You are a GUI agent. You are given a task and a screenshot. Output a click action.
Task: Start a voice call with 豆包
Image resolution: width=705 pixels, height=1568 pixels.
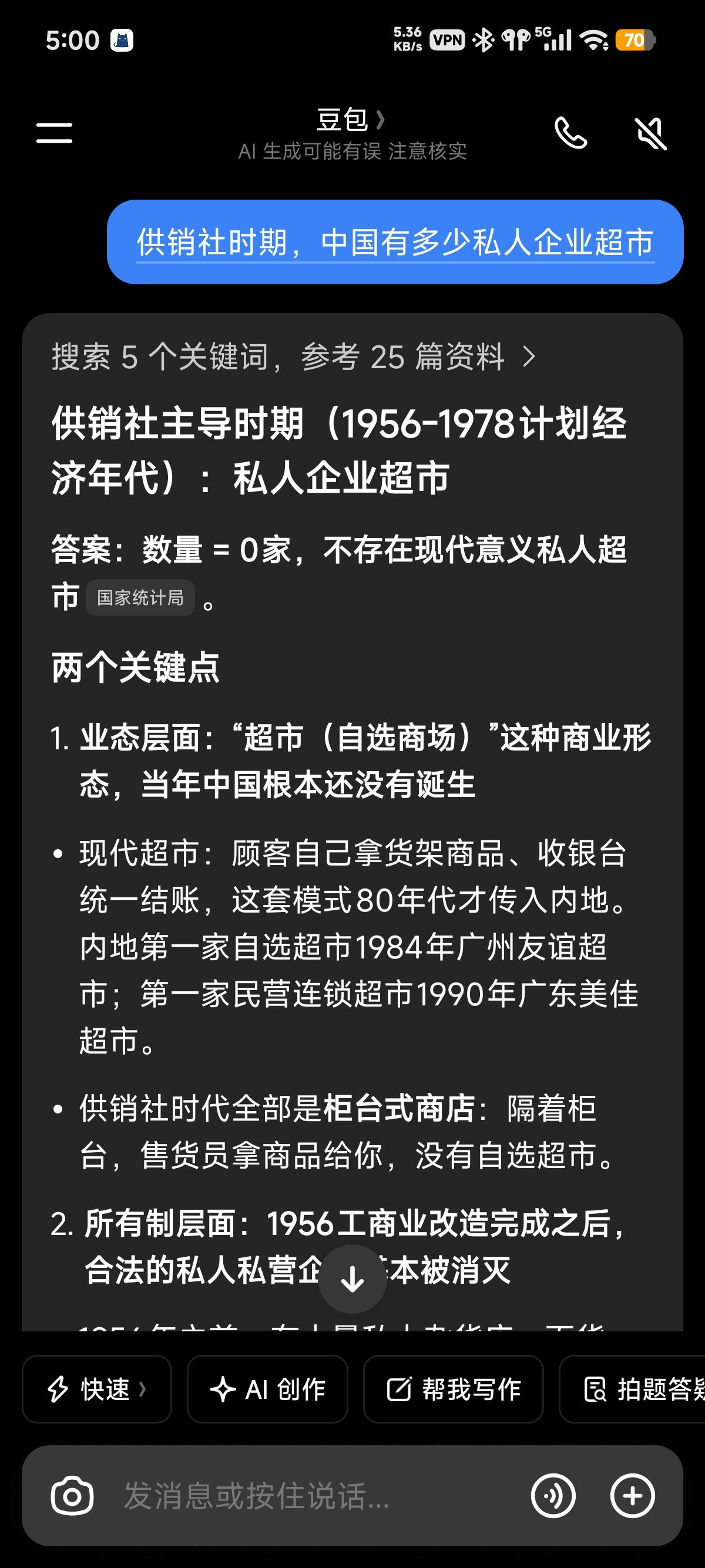click(570, 133)
